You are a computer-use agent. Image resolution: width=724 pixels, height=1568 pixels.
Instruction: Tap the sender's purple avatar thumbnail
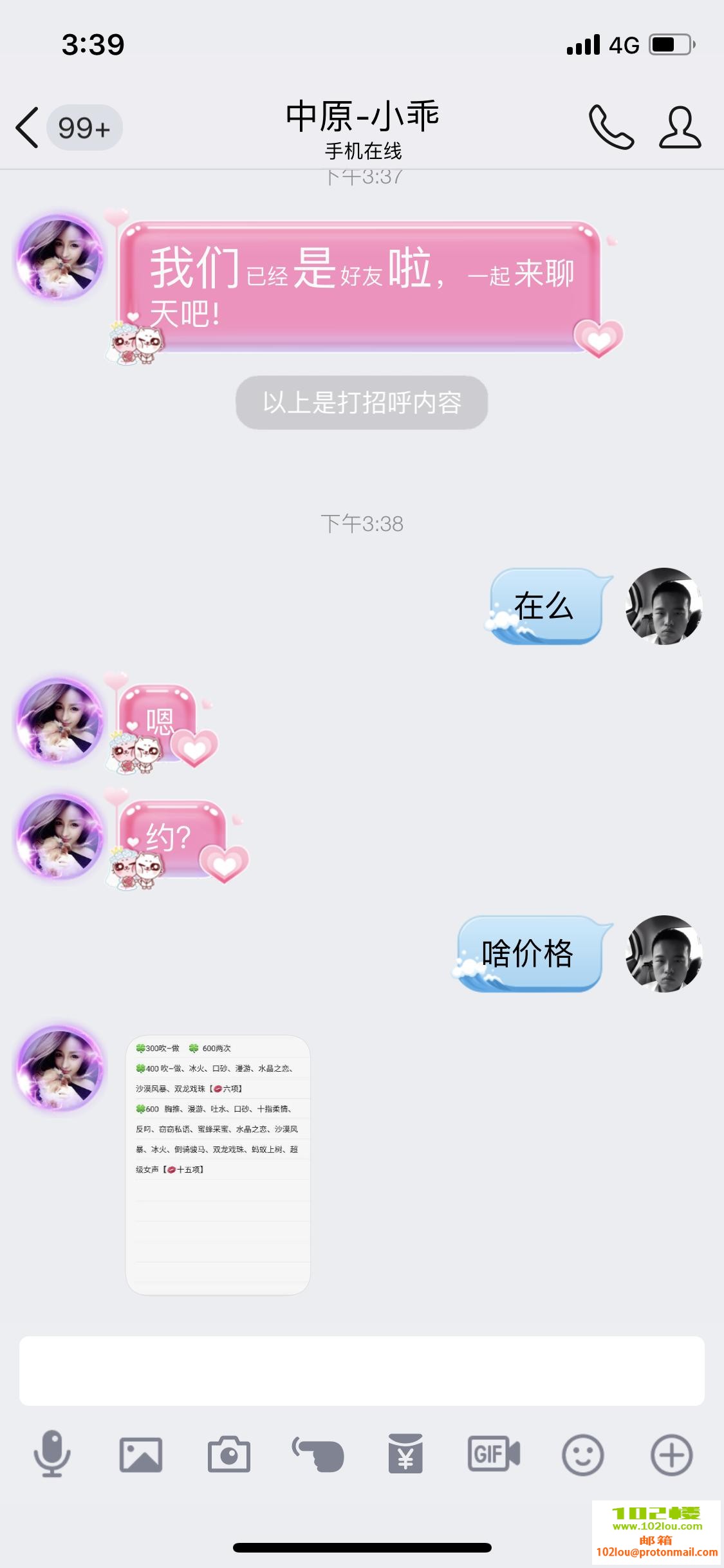(60, 260)
